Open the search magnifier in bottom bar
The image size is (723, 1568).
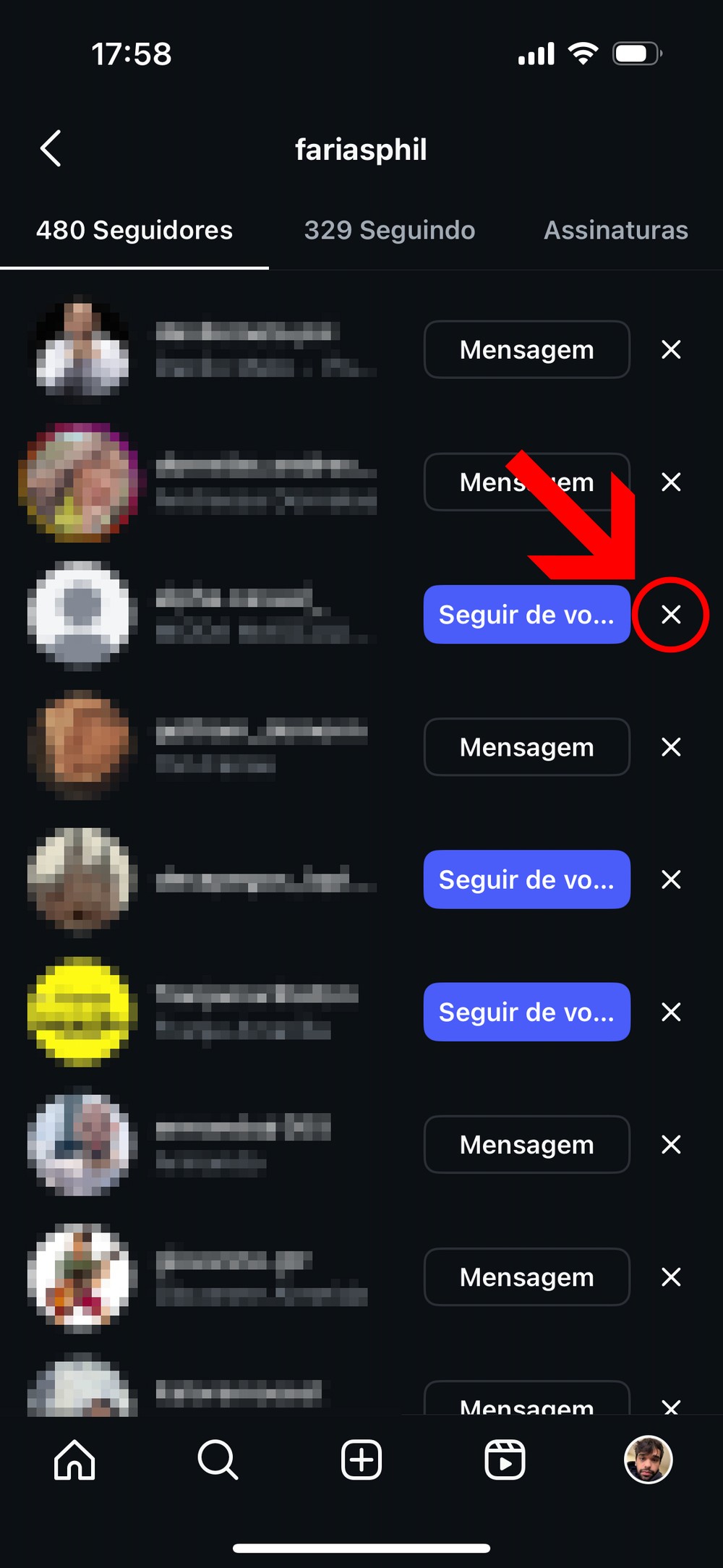click(x=218, y=1460)
